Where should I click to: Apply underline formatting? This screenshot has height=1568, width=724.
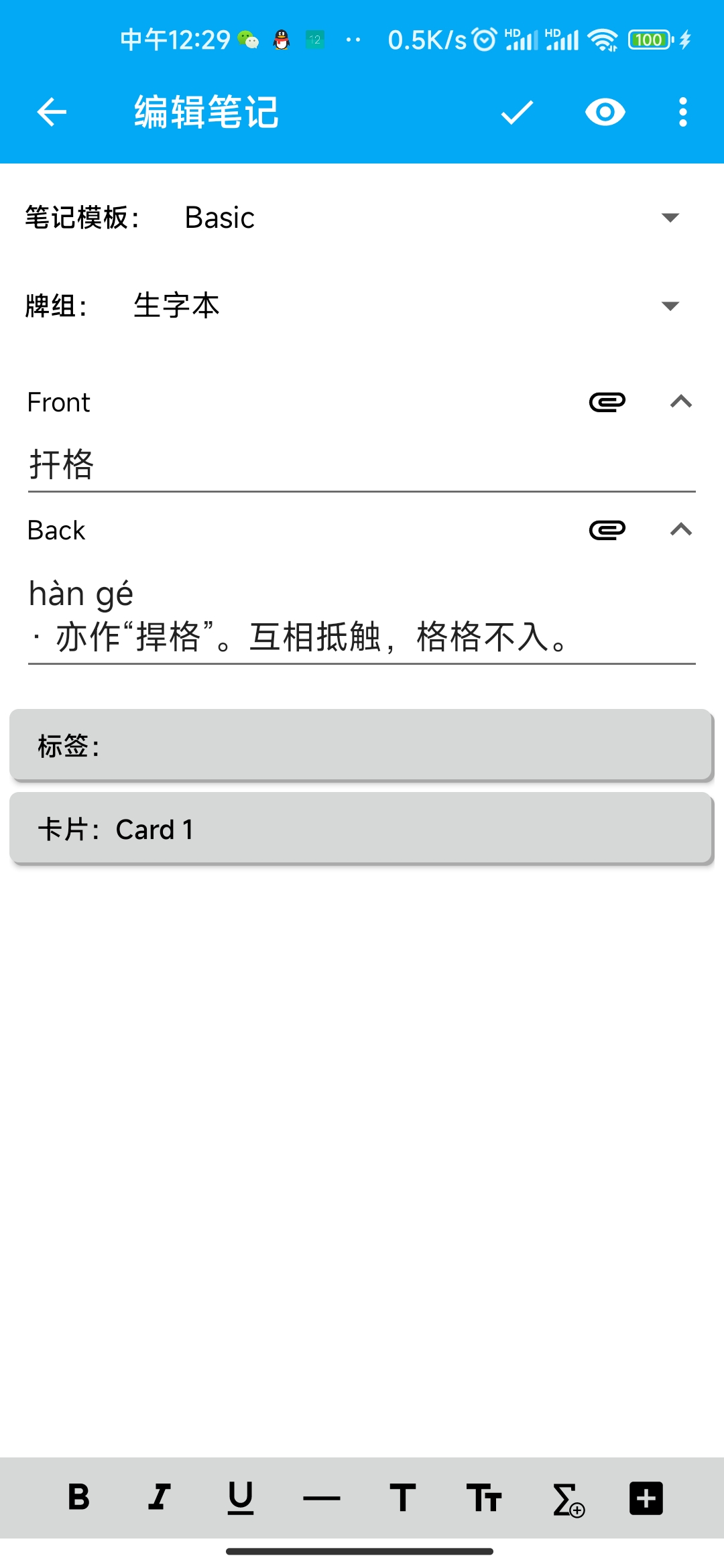click(241, 1497)
